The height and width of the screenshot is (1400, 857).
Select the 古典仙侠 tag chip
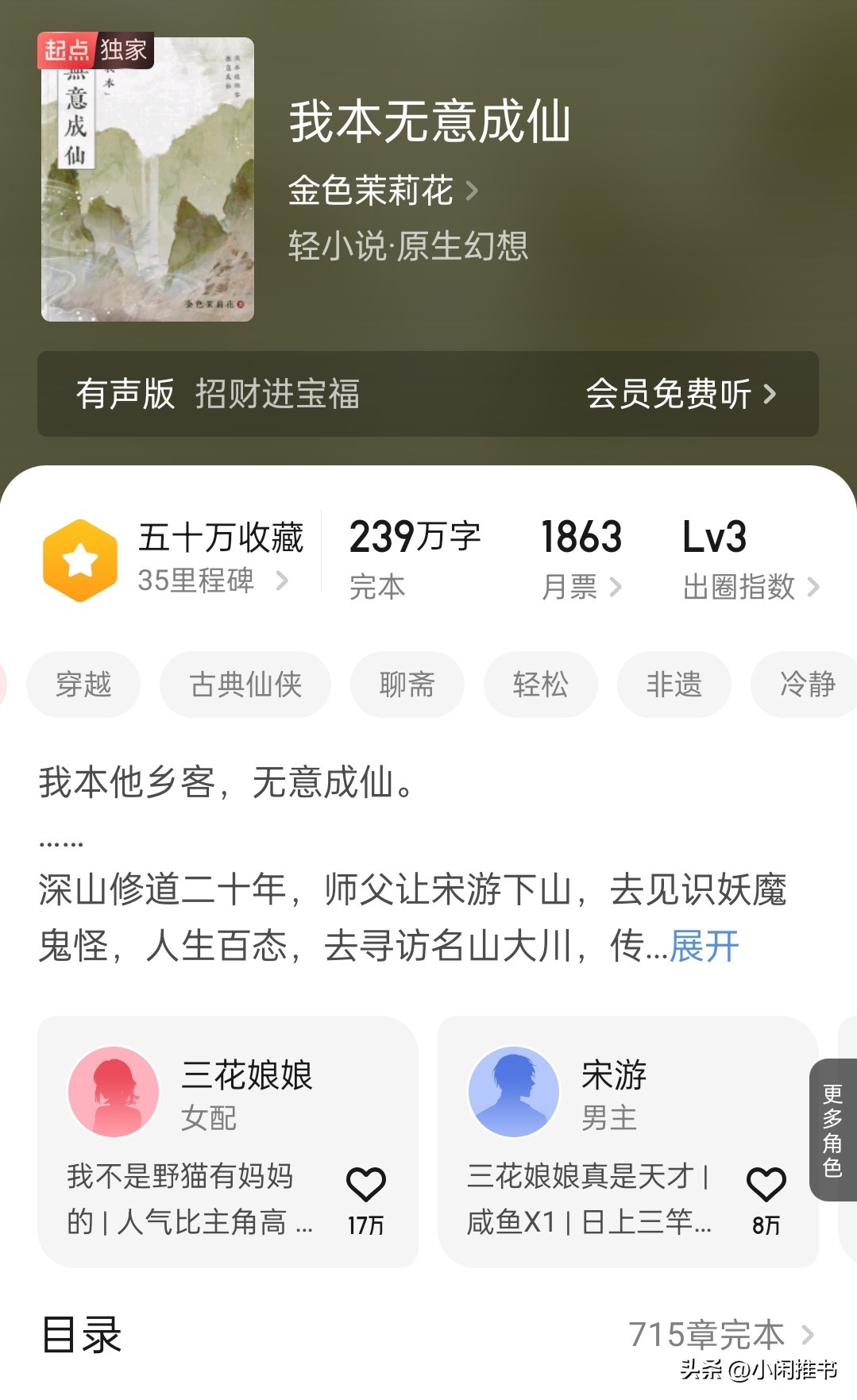point(245,684)
